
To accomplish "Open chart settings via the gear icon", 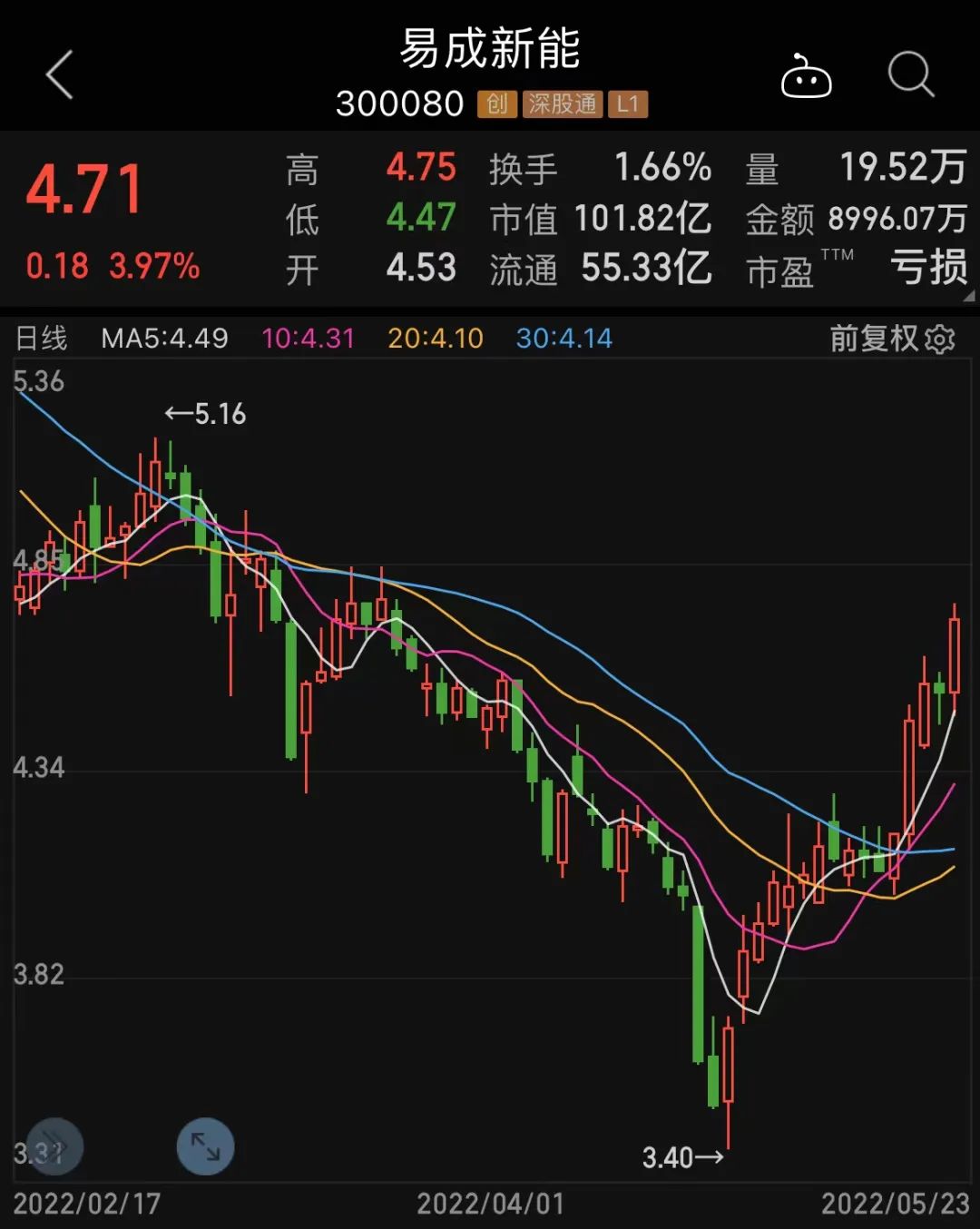I will 942,337.
